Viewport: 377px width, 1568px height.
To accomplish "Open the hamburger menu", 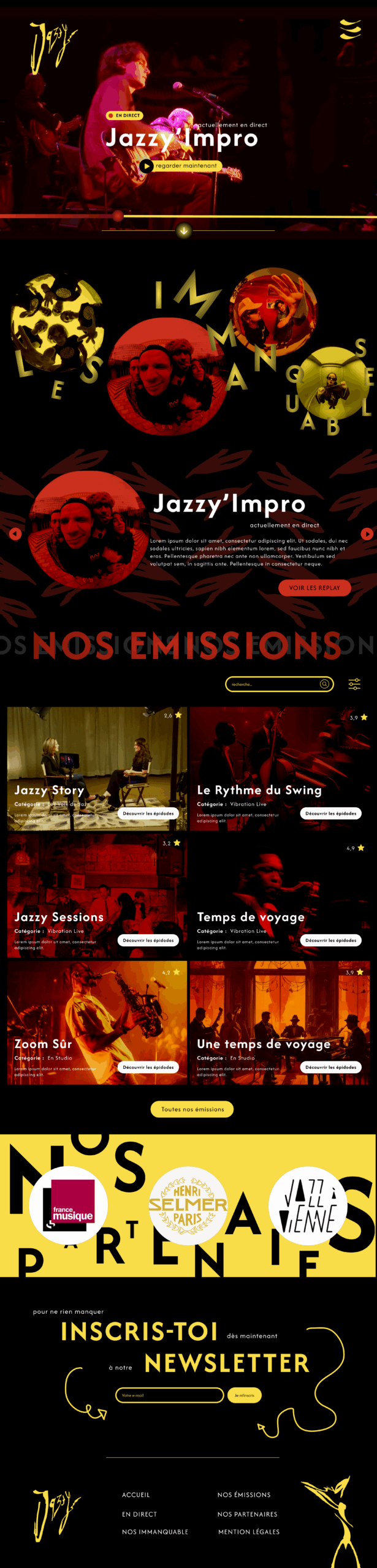I will coord(351,28).
